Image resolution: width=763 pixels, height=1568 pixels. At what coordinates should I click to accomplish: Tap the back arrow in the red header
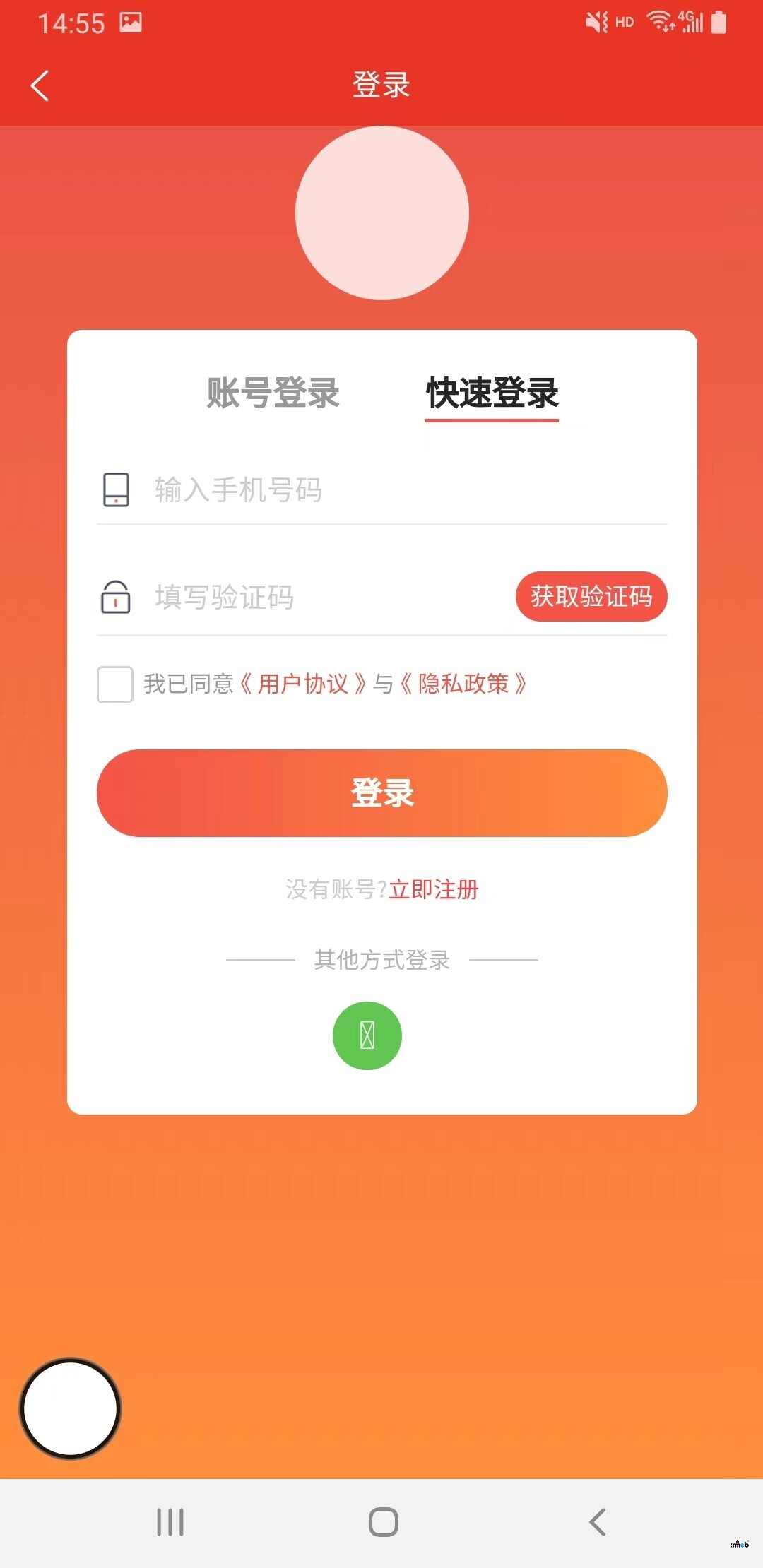(x=40, y=86)
